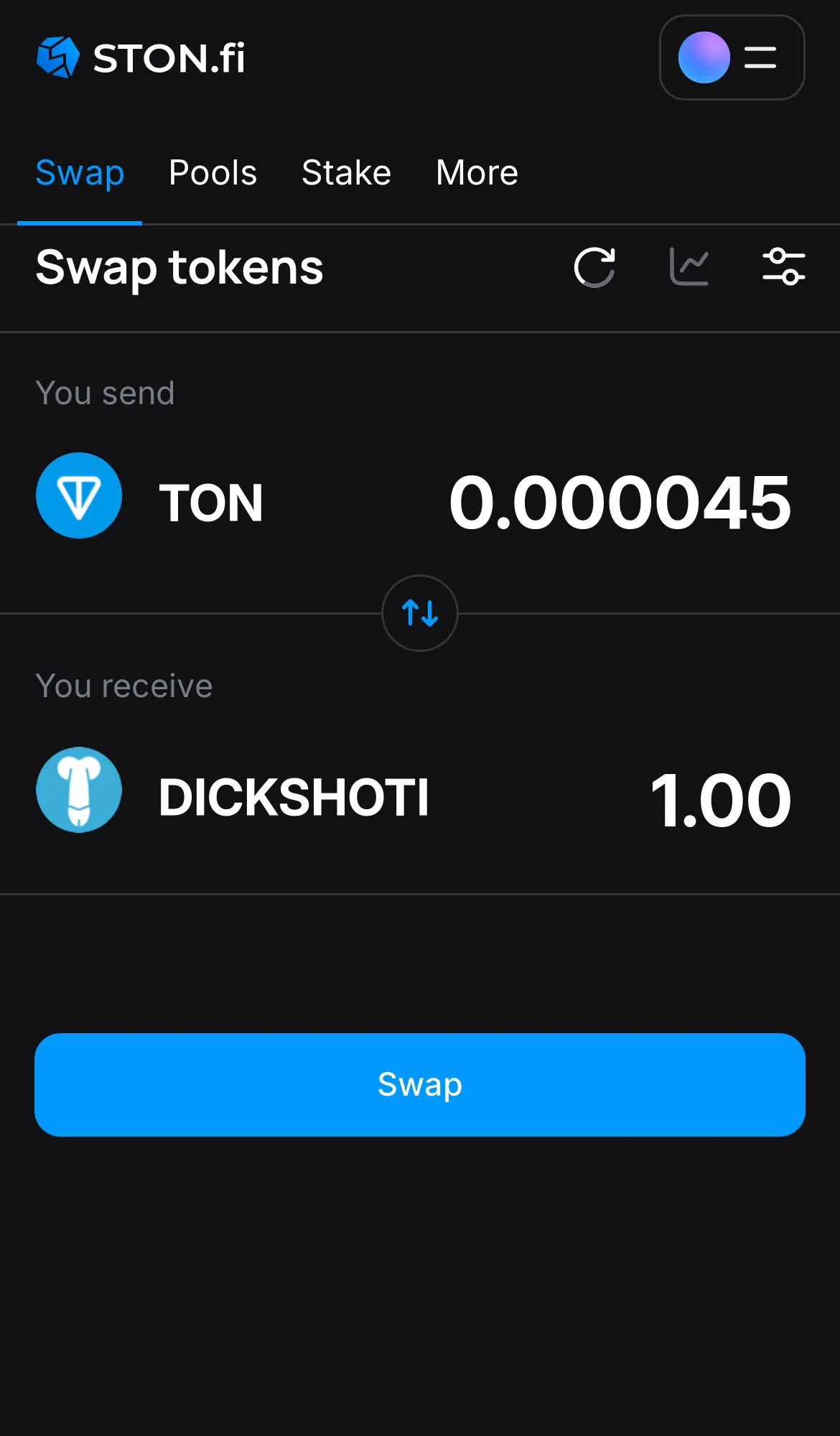Screen dimensions: 840x1436
Task: Click the send amount field showing 0.000045
Action: point(620,501)
